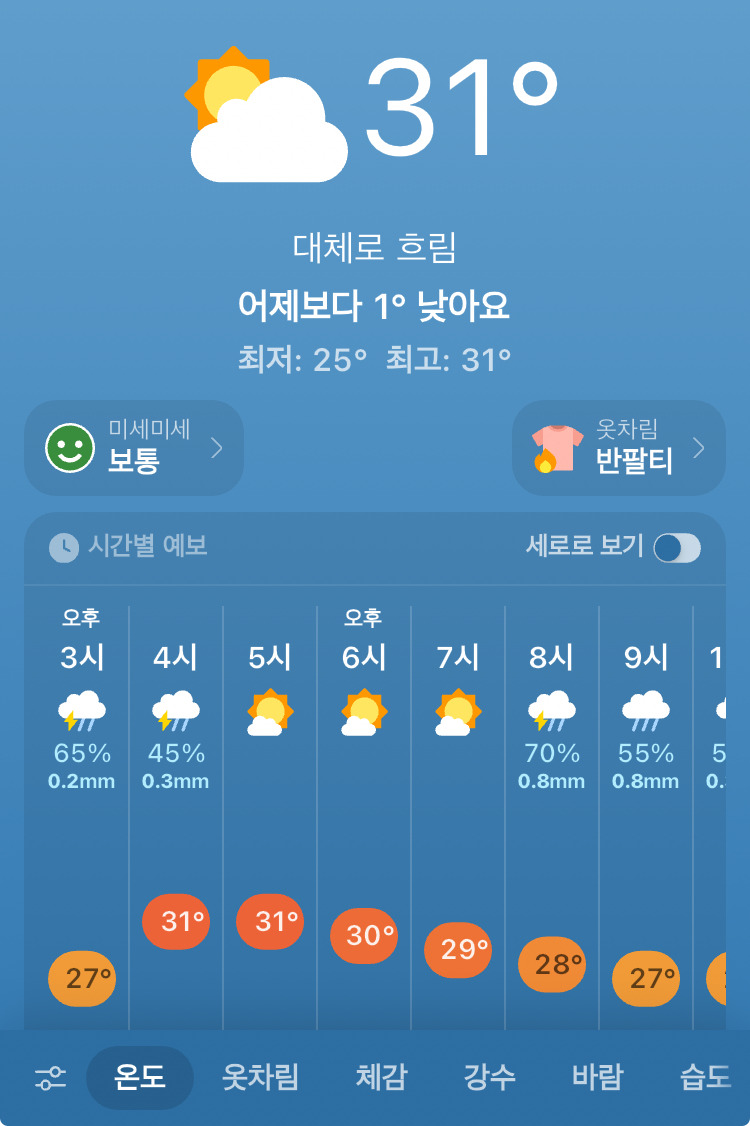This screenshot has height=1126, width=750.
Task: Tap the 27° temperature bubble under 3시
Action: pyautogui.click(x=79, y=978)
